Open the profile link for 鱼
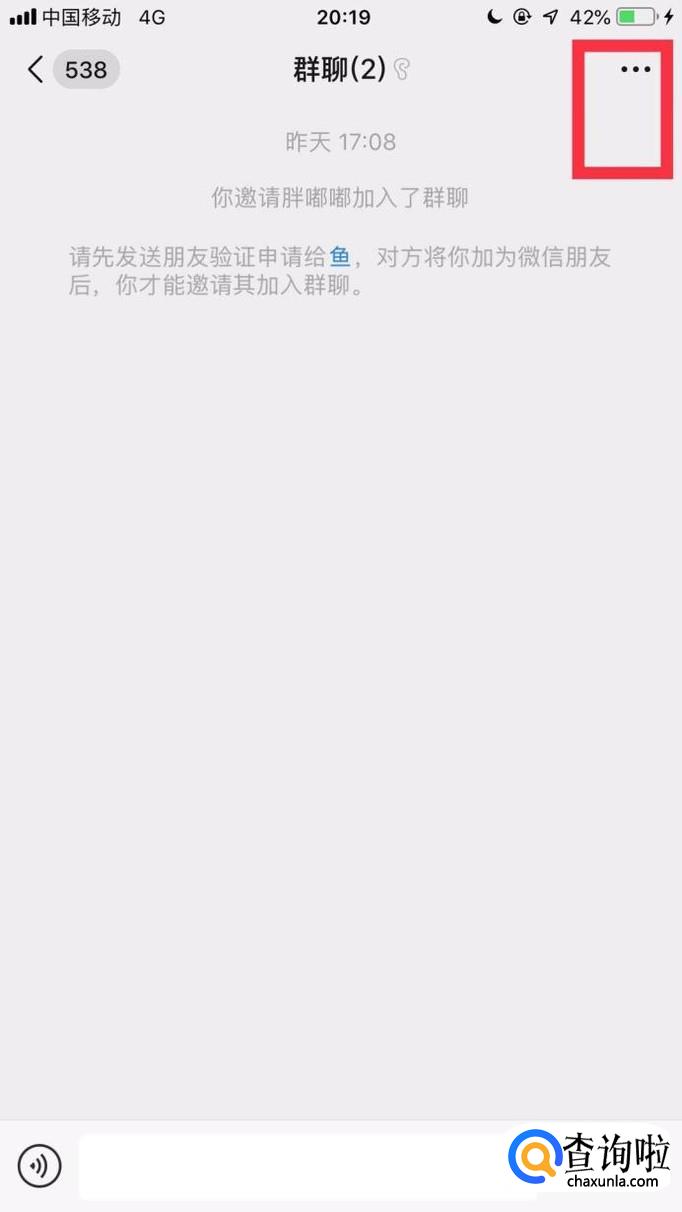 click(x=340, y=257)
